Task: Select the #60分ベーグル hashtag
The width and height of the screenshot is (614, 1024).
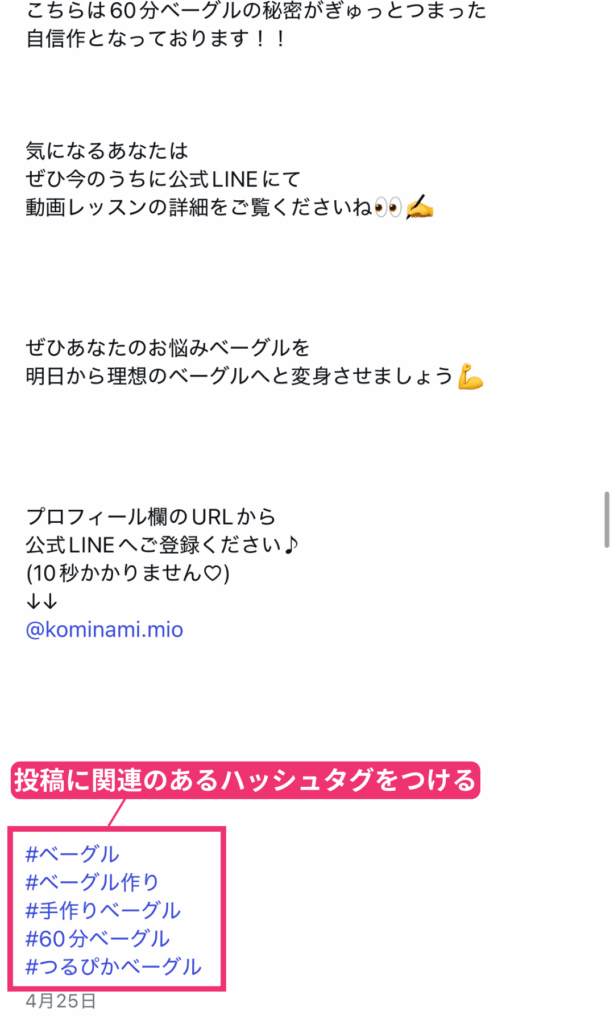Action: point(97,938)
